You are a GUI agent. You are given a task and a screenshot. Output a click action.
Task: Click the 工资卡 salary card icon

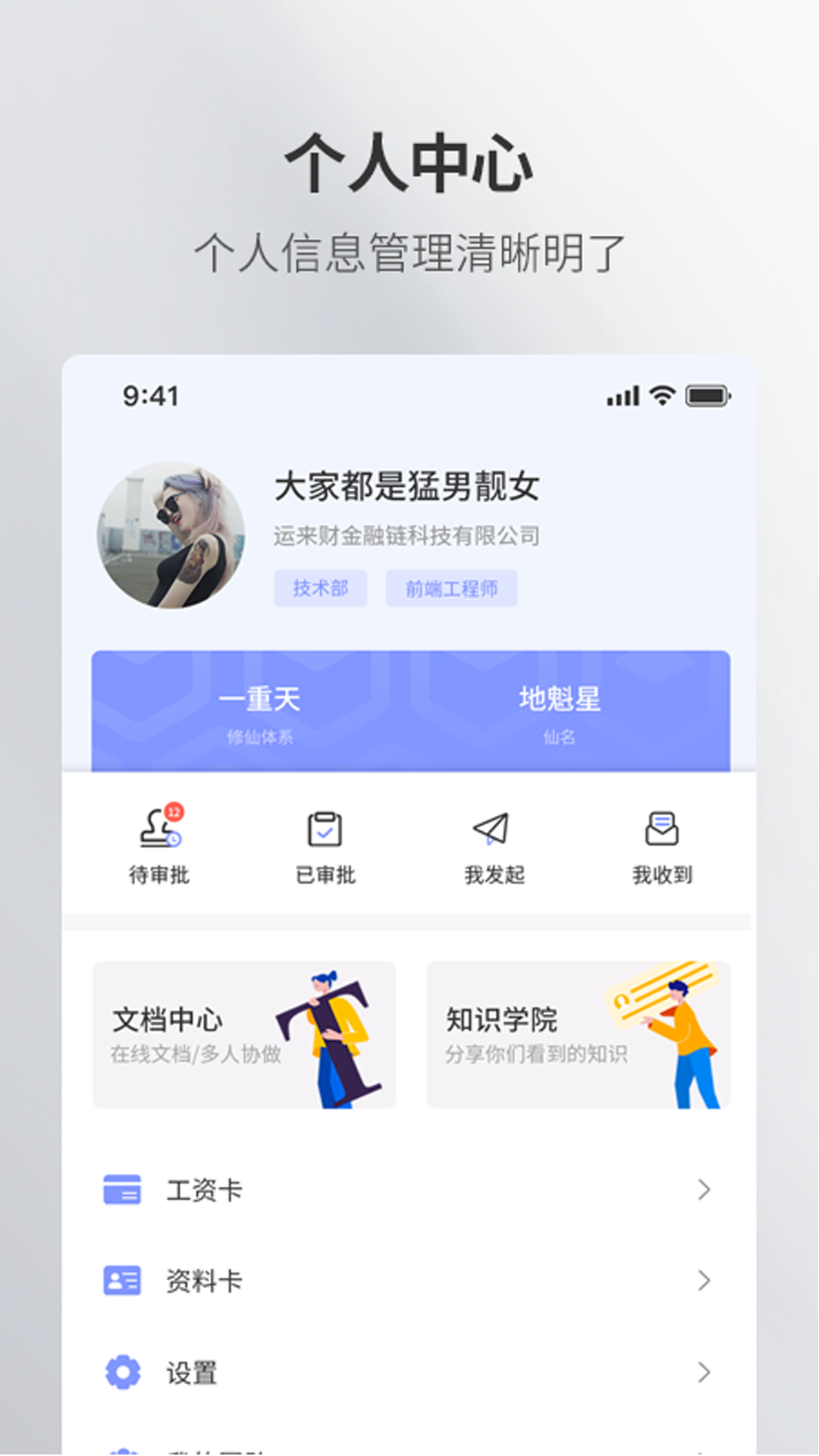121,1191
